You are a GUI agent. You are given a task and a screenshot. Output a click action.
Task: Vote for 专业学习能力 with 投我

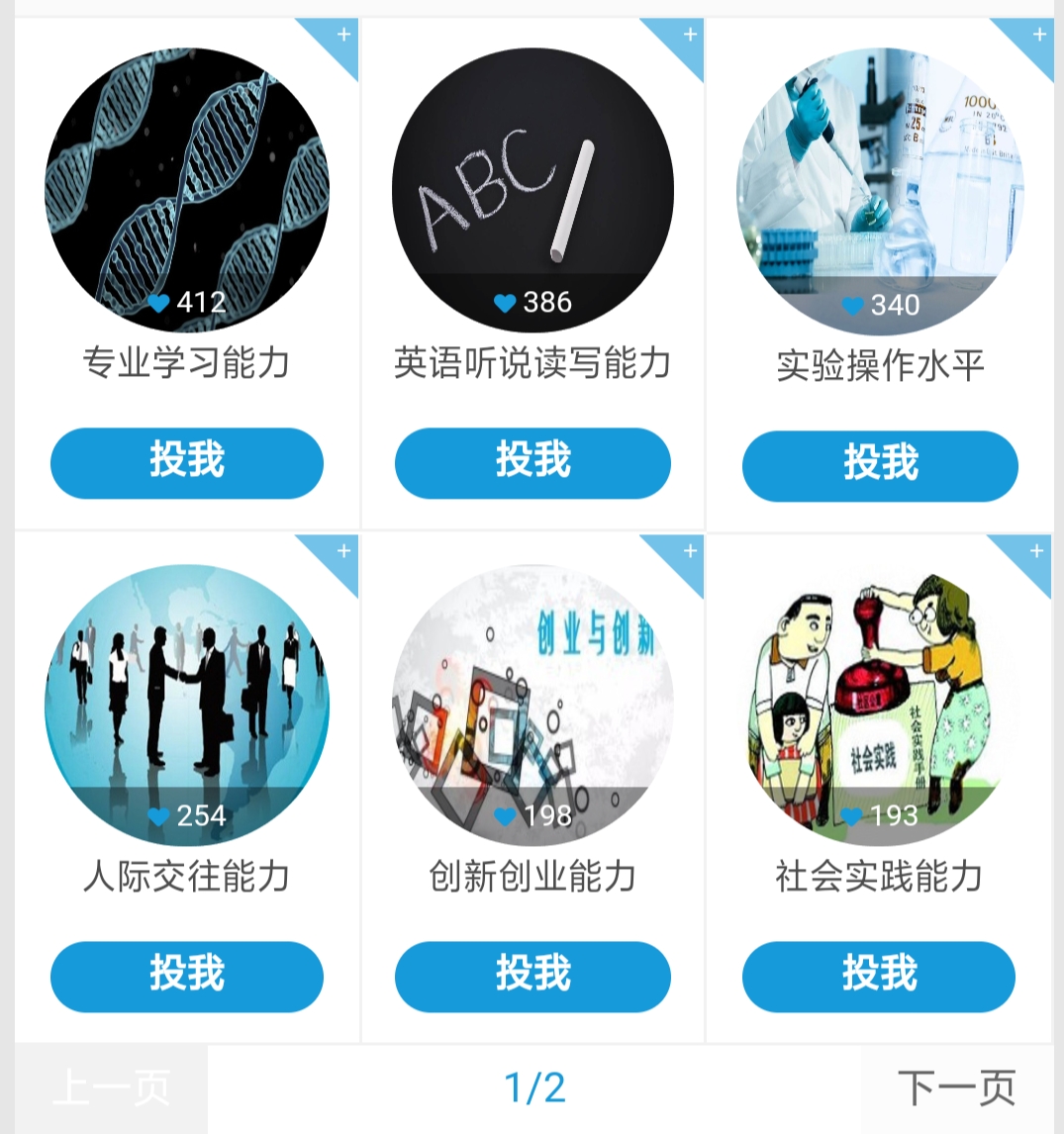click(187, 462)
